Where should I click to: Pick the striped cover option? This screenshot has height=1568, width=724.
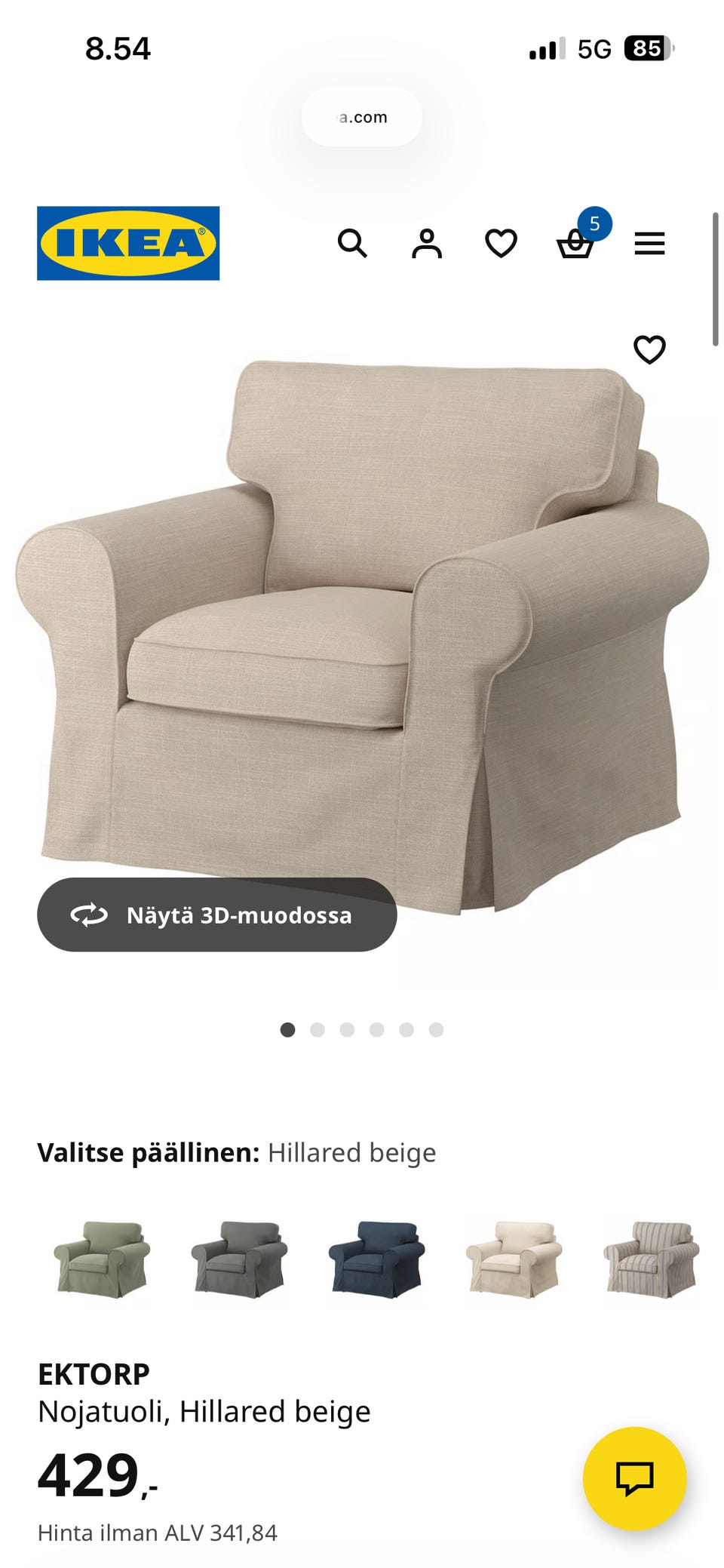[x=651, y=1259]
